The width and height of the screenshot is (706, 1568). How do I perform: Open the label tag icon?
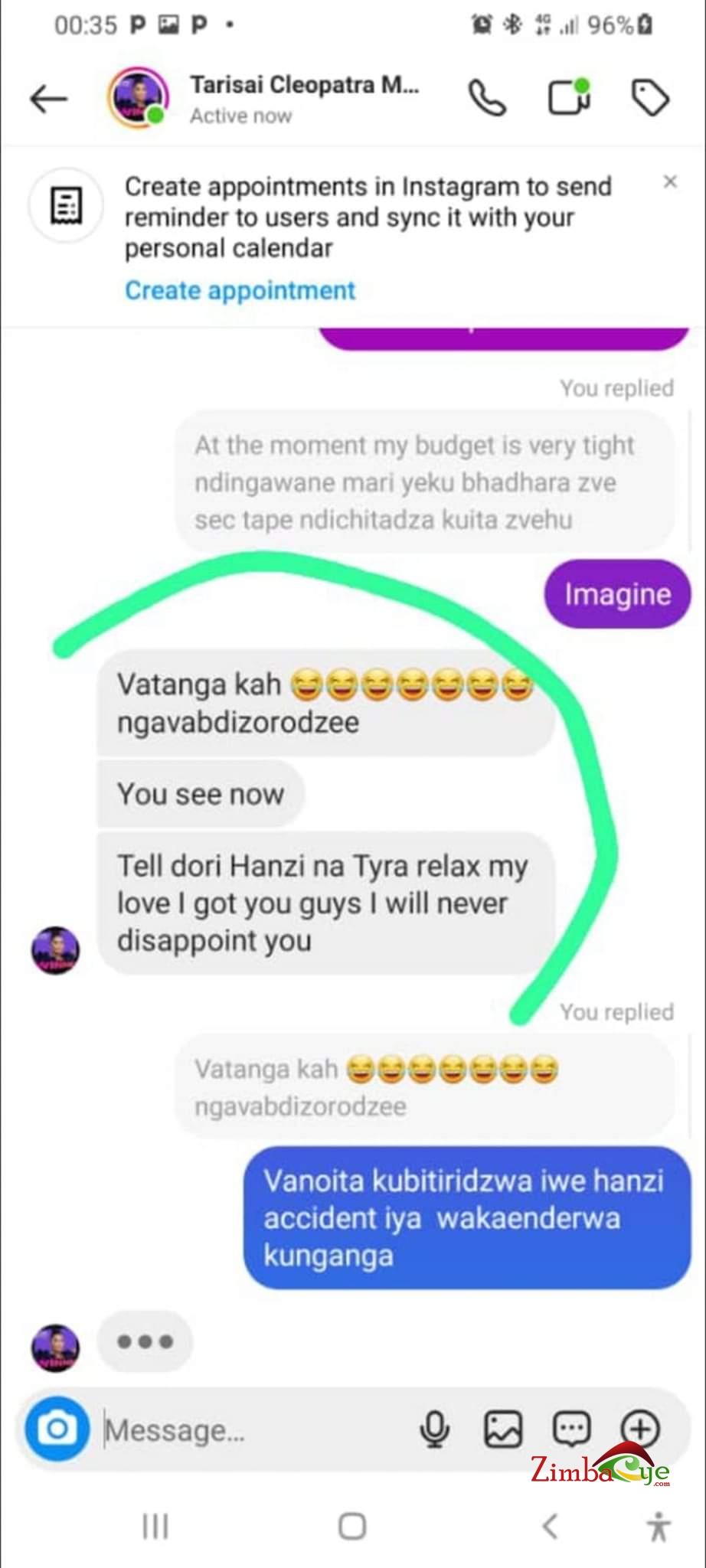(650, 99)
